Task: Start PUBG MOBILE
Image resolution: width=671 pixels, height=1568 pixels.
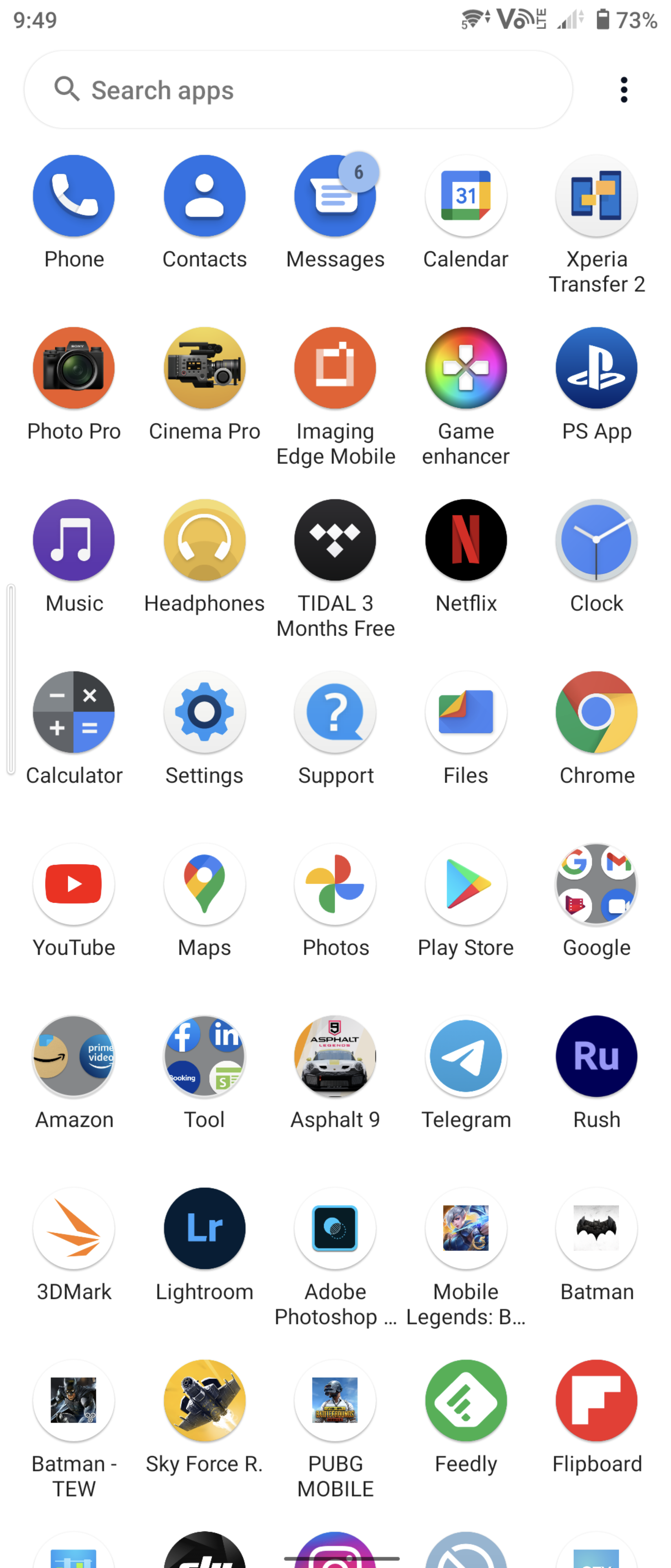Action: pyautogui.click(x=335, y=1401)
